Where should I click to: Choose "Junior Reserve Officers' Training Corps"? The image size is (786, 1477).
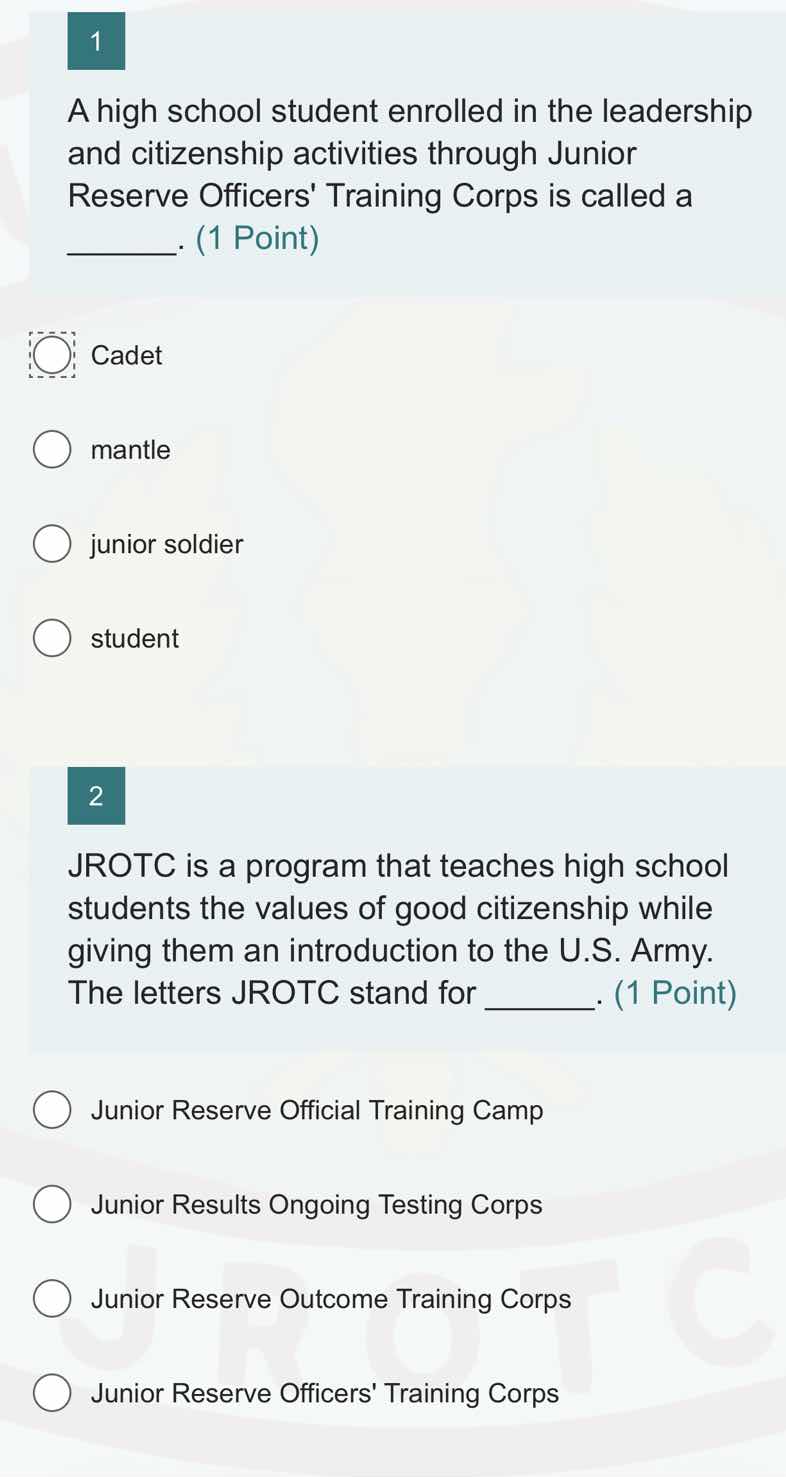[x=52, y=1392]
